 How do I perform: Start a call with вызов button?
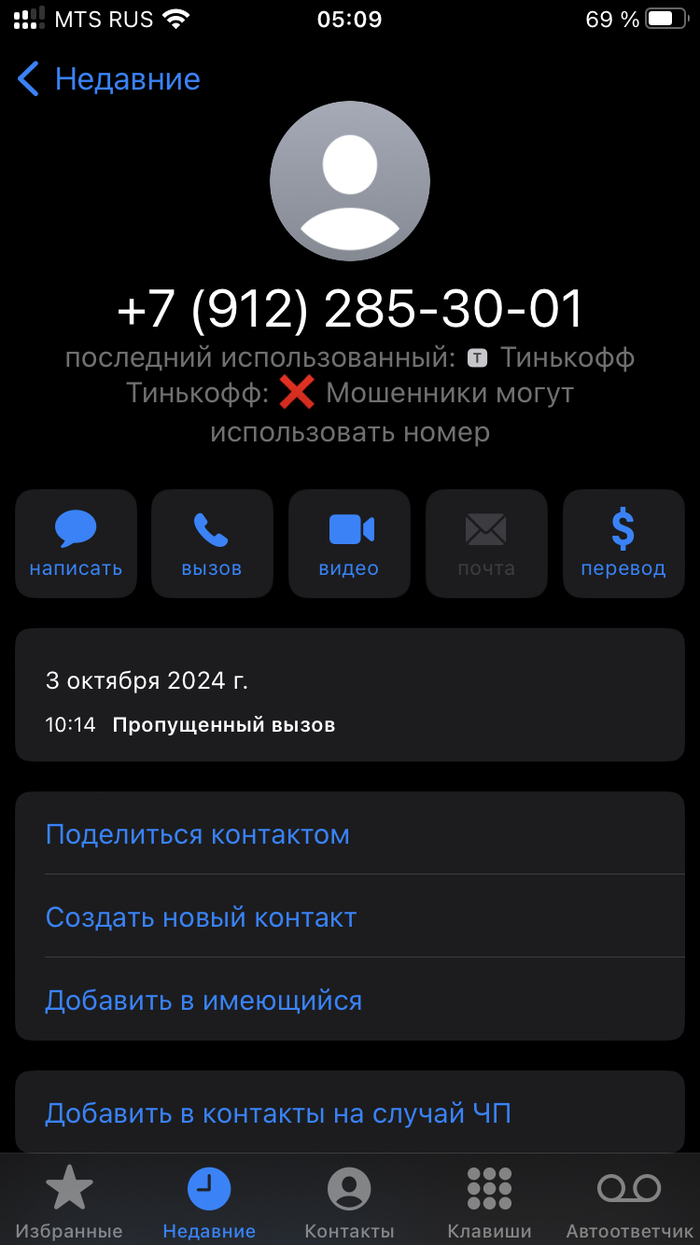[x=212, y=543]
